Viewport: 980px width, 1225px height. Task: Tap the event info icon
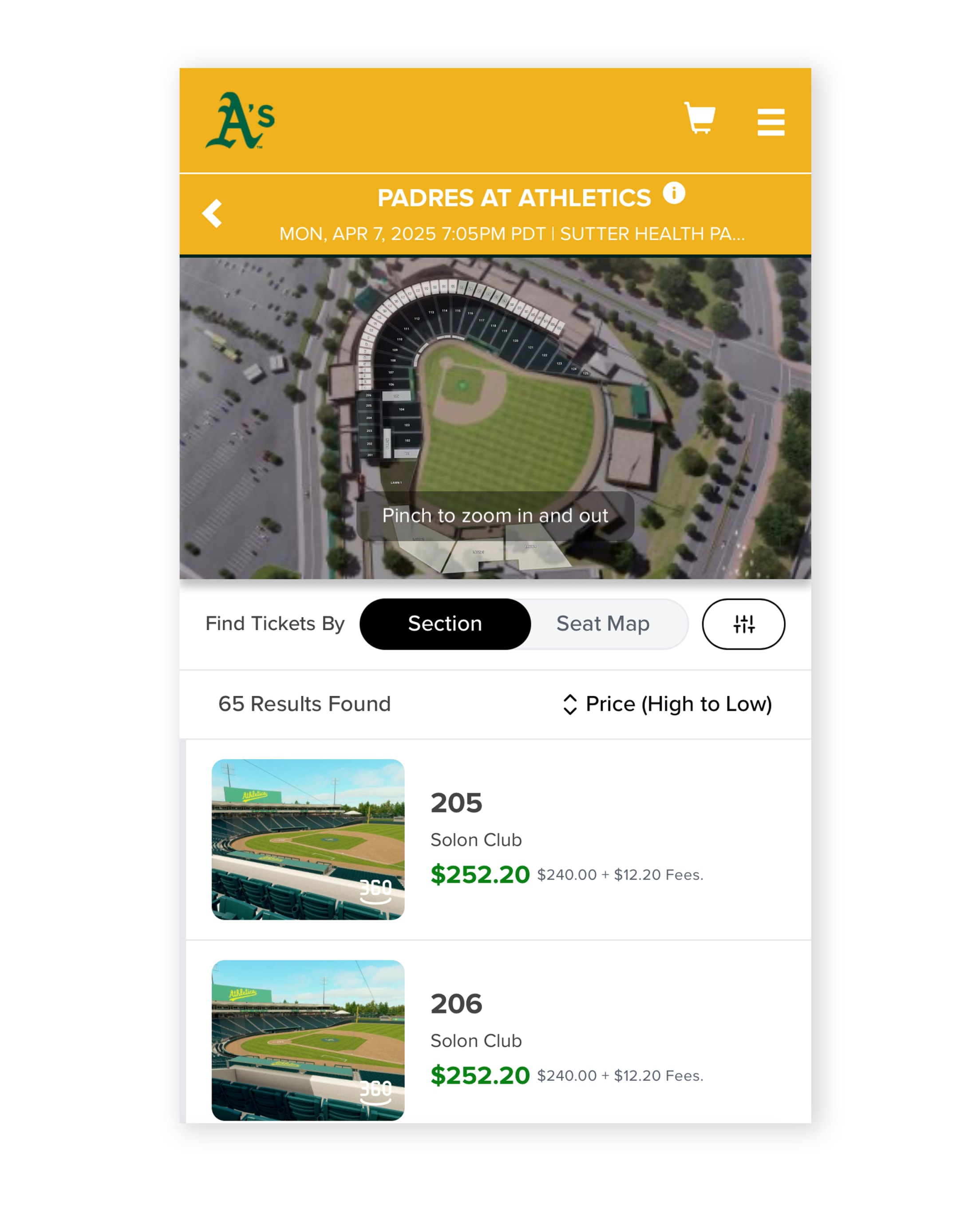(675, 193)
